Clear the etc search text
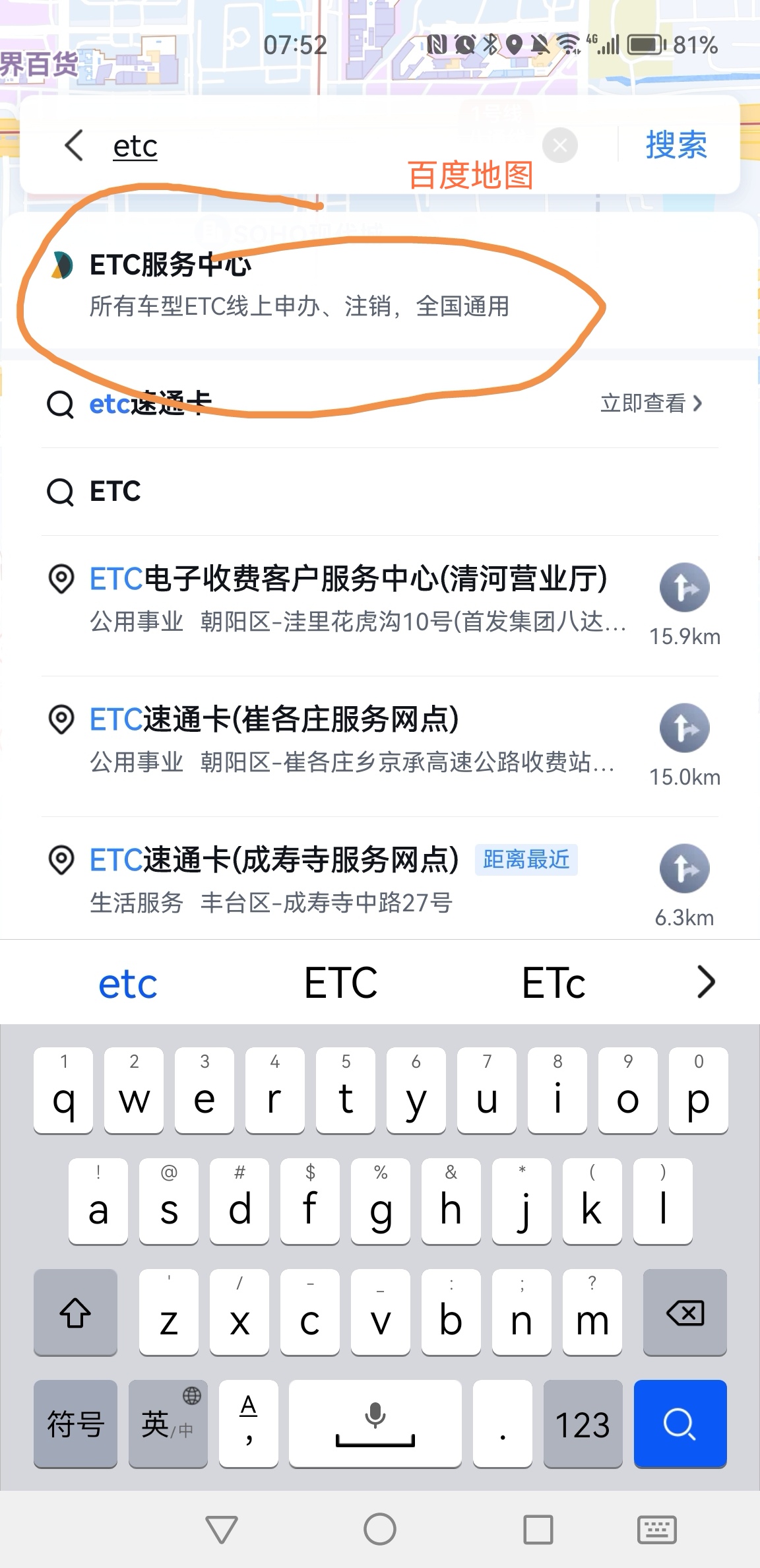Viewport: 760px width, 1568px height. [x=560, y=145]
